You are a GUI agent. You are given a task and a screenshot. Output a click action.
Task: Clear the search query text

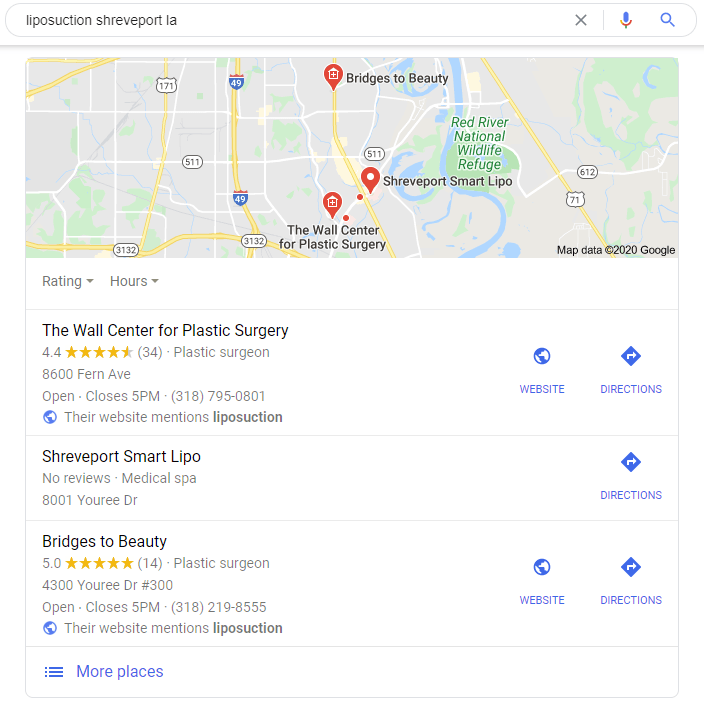tap(581, 20)
